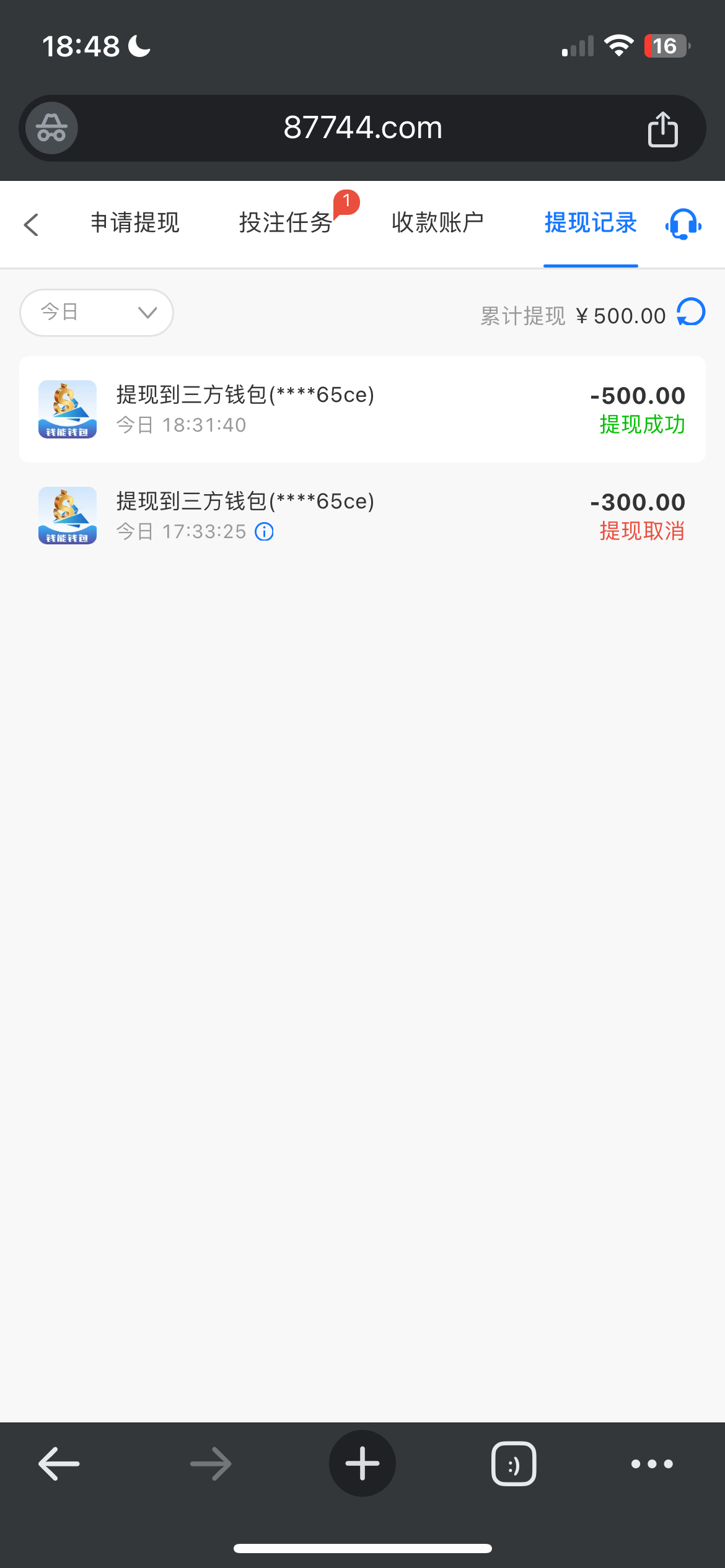Share this page from the address bar

click(x=662, y=129)
